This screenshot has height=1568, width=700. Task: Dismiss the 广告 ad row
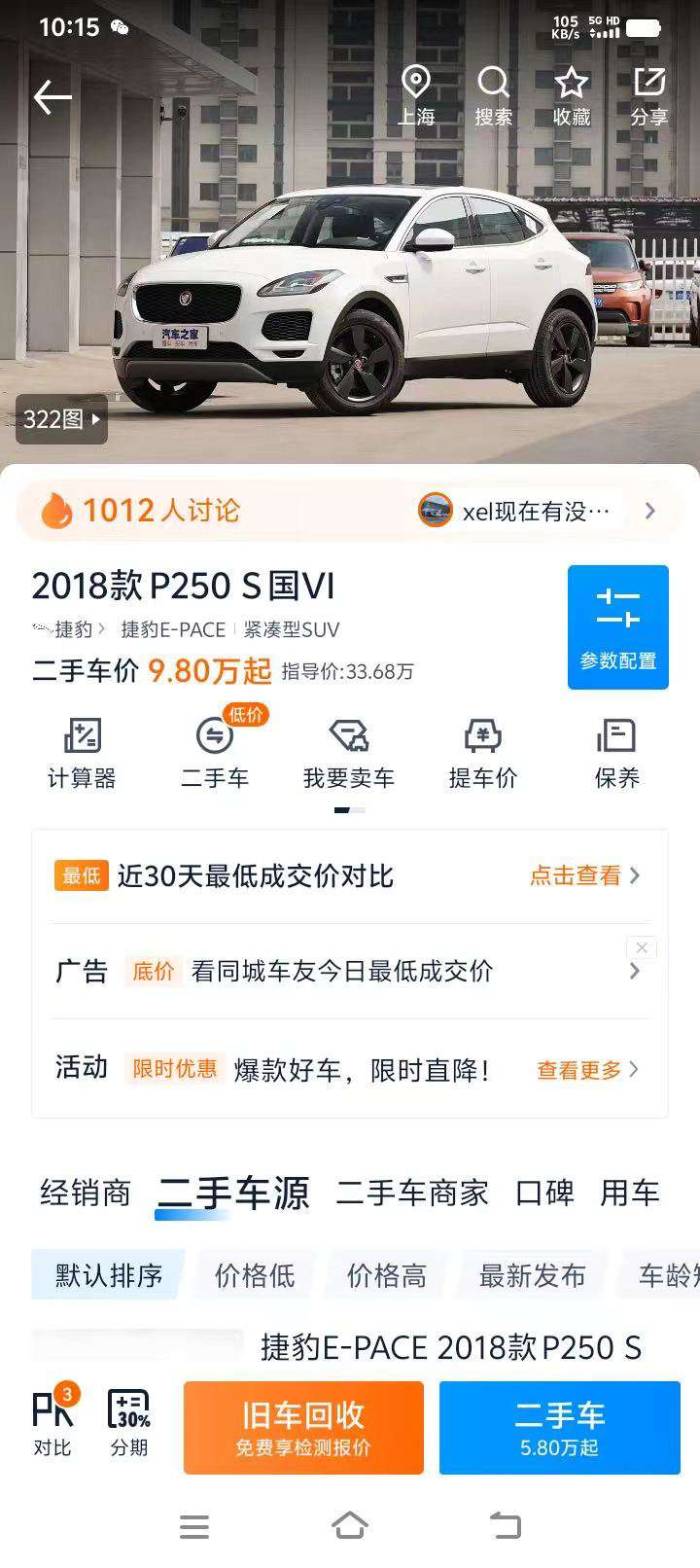click(642, 947)
